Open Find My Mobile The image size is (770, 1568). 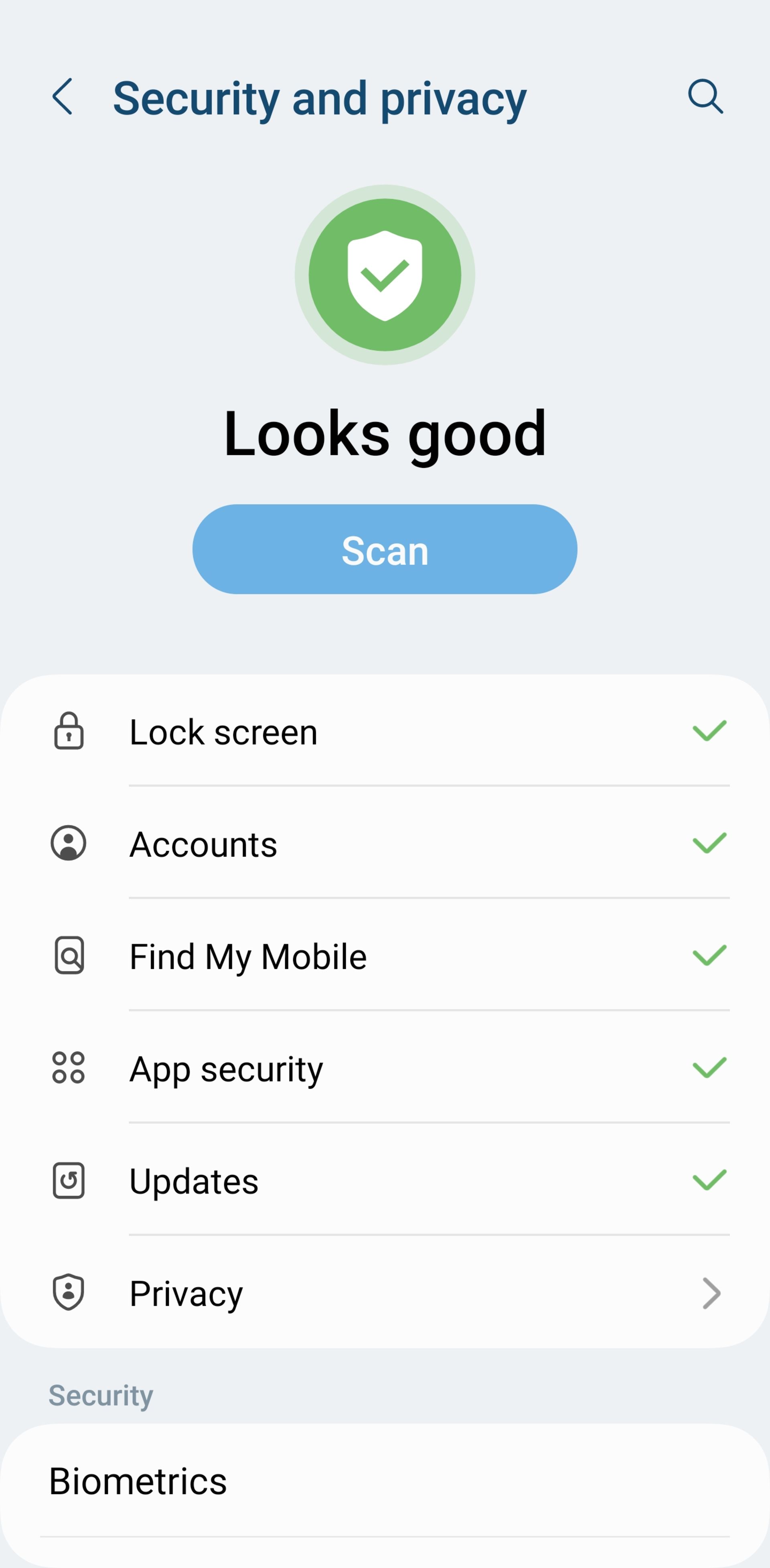pyautogui.click(x=385, y=955)
